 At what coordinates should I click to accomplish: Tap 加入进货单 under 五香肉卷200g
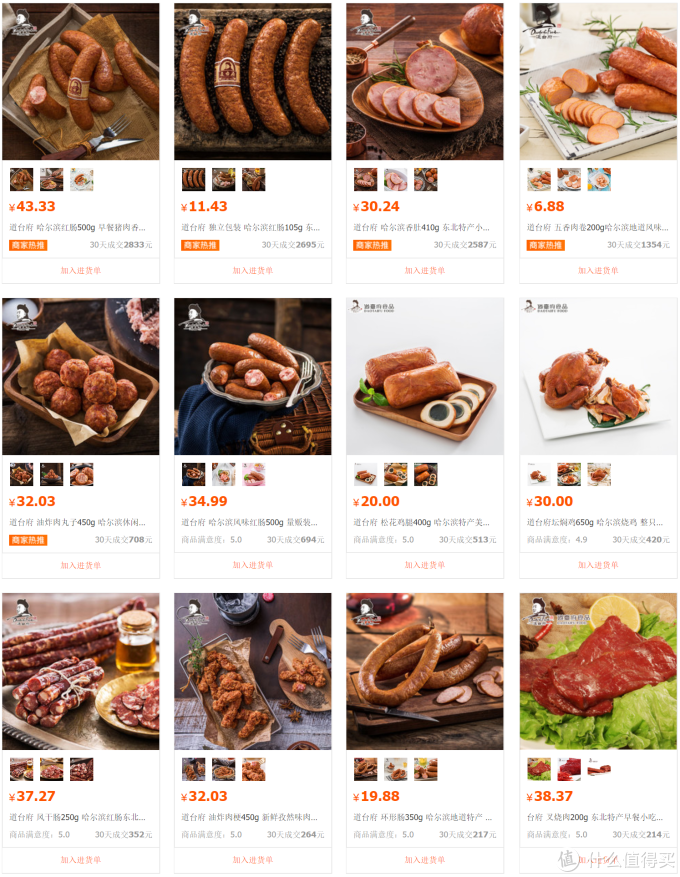[598, 270]
